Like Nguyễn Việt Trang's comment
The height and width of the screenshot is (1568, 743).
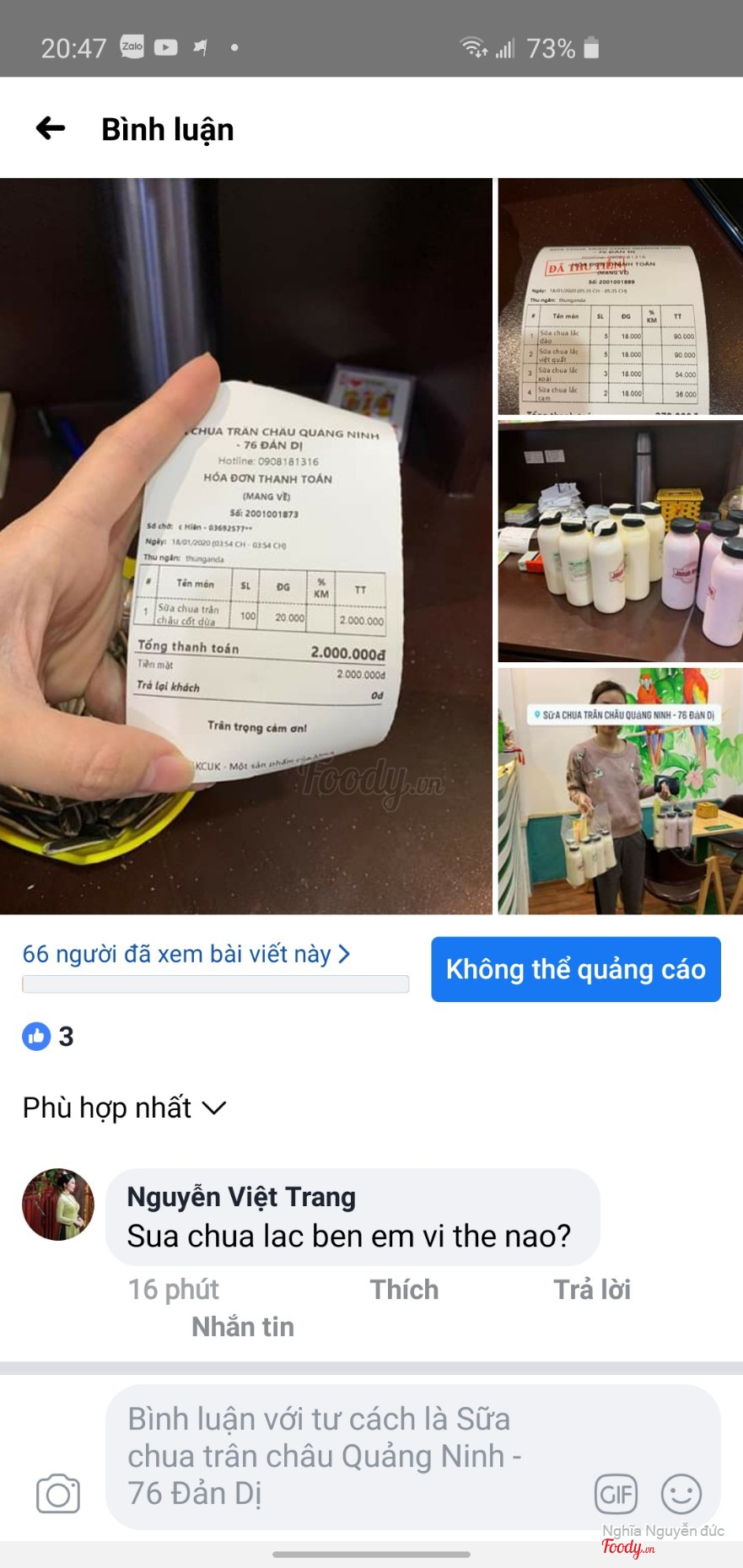point(404,1290)
